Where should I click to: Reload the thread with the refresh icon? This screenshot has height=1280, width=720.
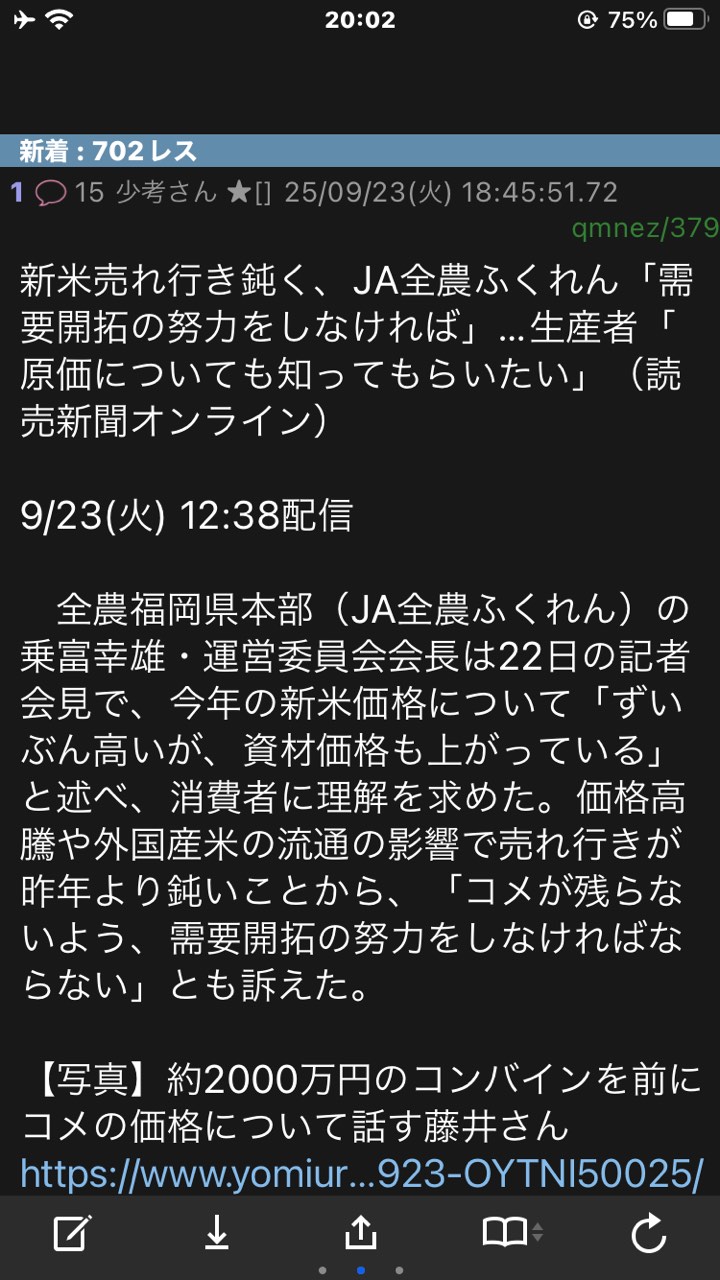pyautogui.click(x=649, y=1232)
